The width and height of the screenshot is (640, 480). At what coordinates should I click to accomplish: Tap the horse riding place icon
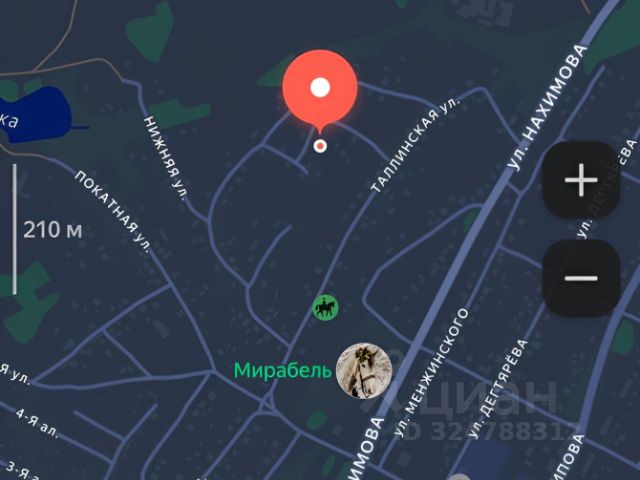(x=325, y=308)
